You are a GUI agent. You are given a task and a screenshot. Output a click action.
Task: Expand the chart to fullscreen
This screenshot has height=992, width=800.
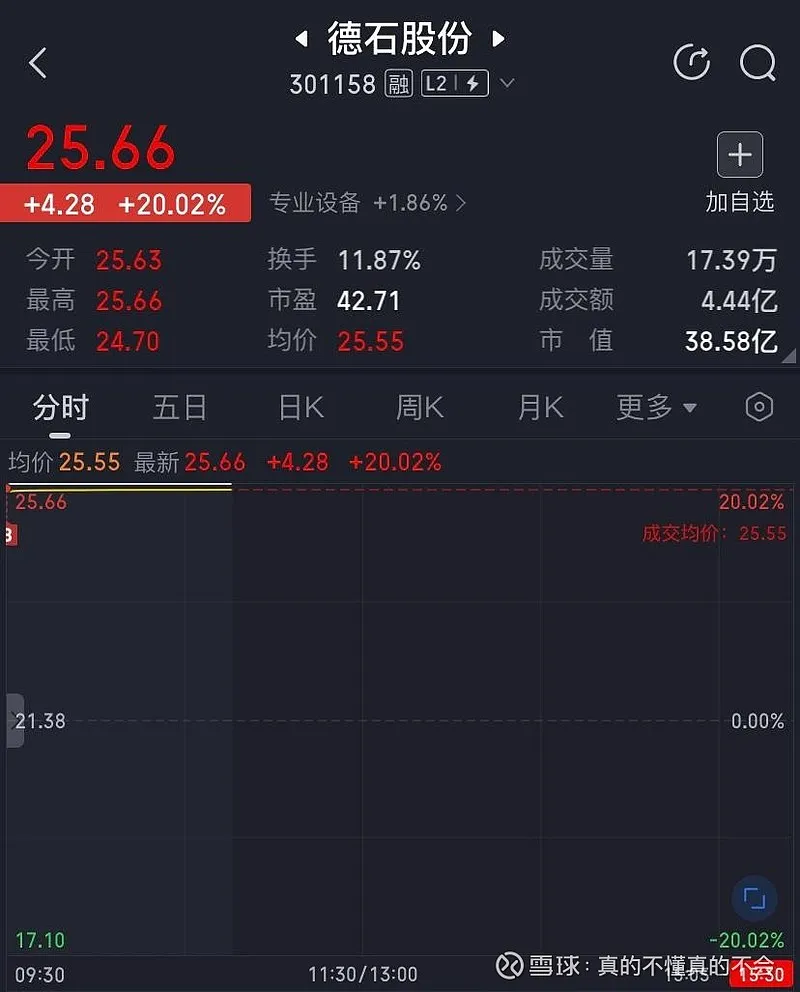tap(754, 898)
